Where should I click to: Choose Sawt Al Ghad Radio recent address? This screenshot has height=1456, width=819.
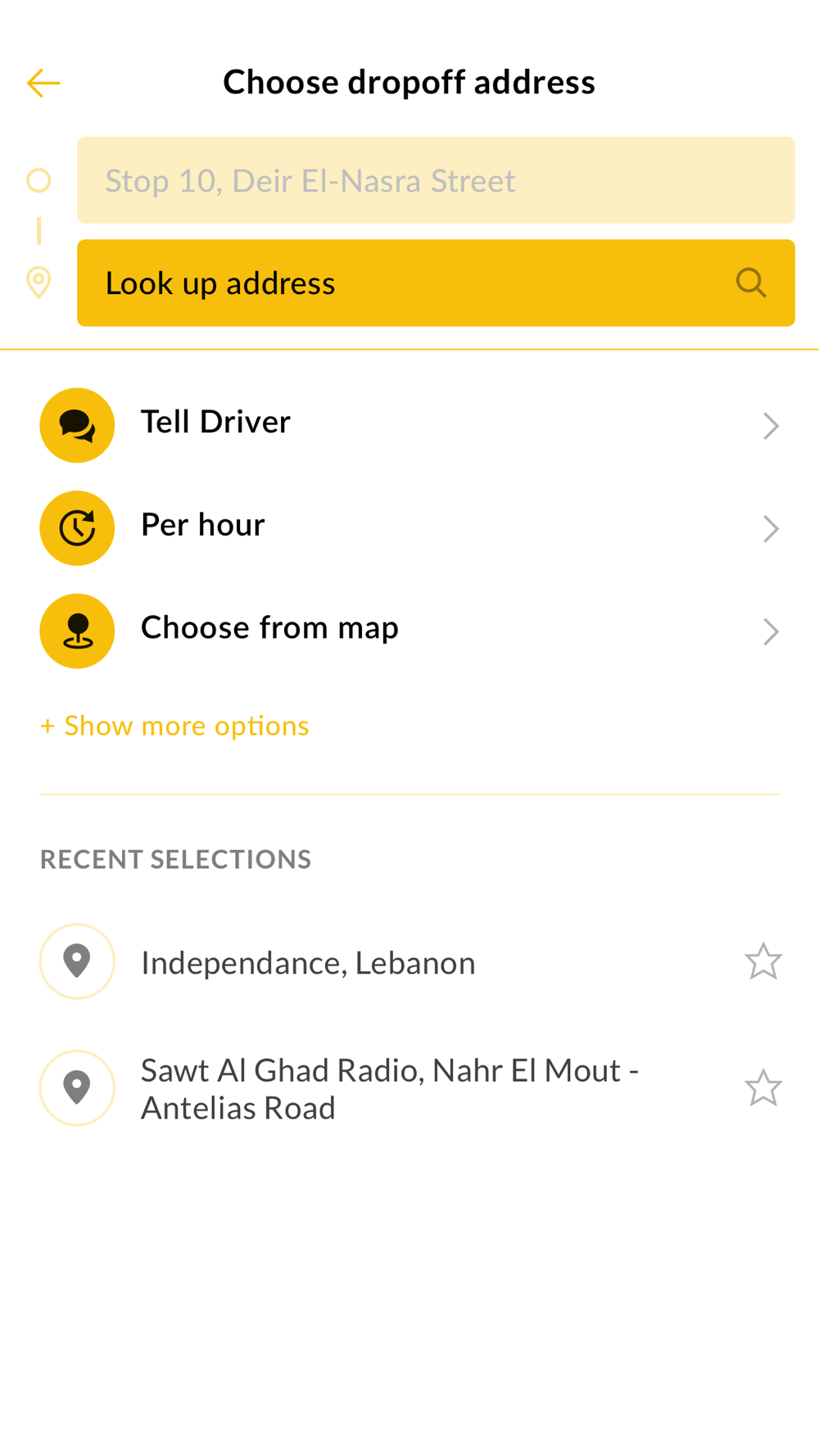pyautogui.click(x=389, y=1088)
